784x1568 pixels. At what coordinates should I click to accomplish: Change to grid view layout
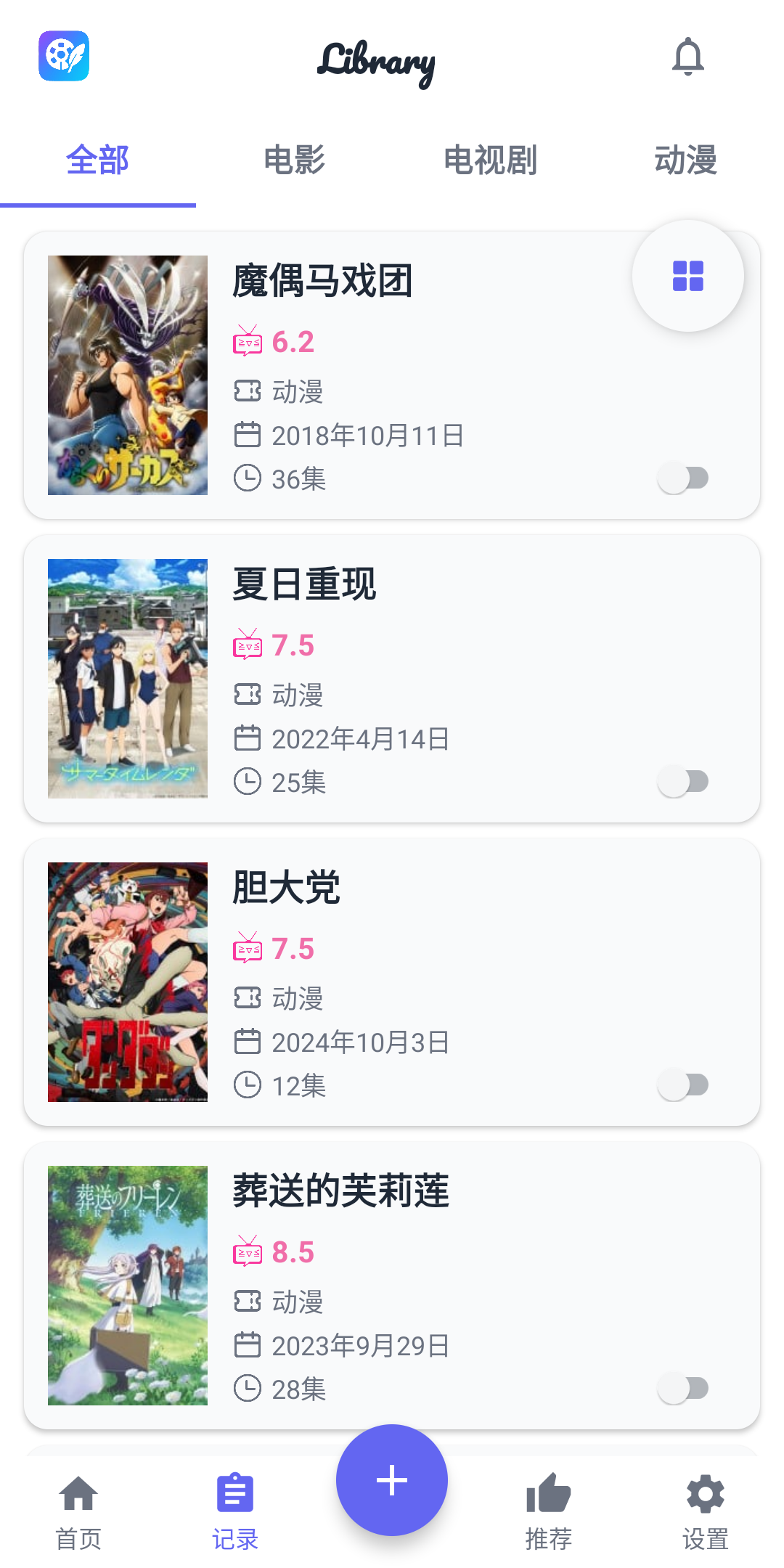coord(687,276)
